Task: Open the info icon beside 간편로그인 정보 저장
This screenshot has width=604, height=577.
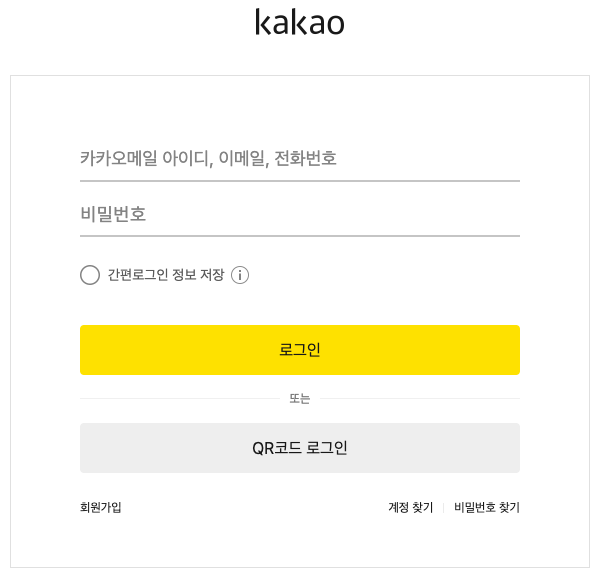Action: 240,275
